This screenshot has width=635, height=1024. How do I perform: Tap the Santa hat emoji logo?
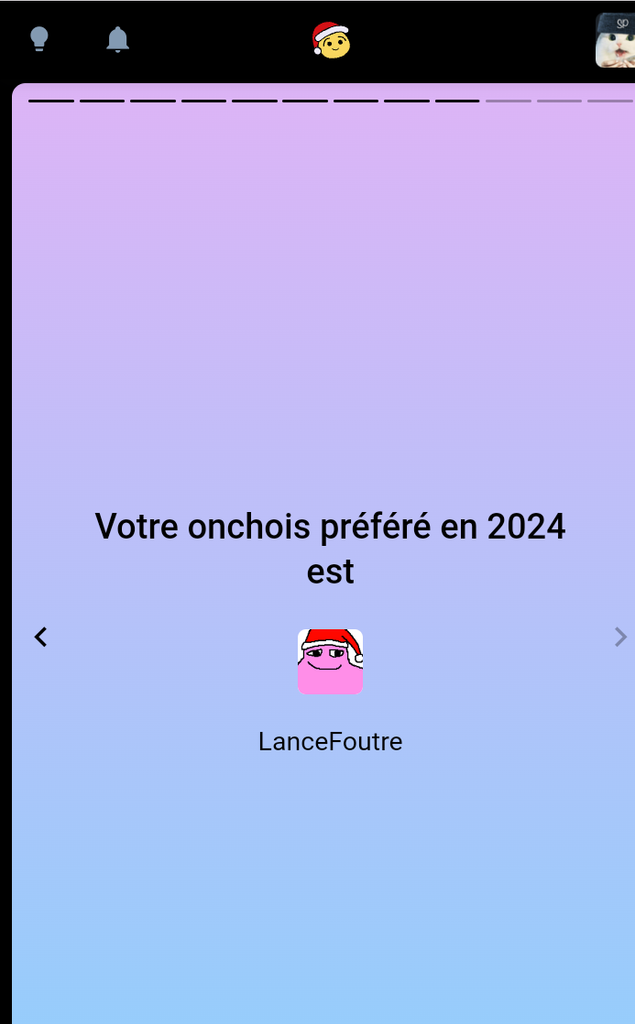(x=331, y=41)
